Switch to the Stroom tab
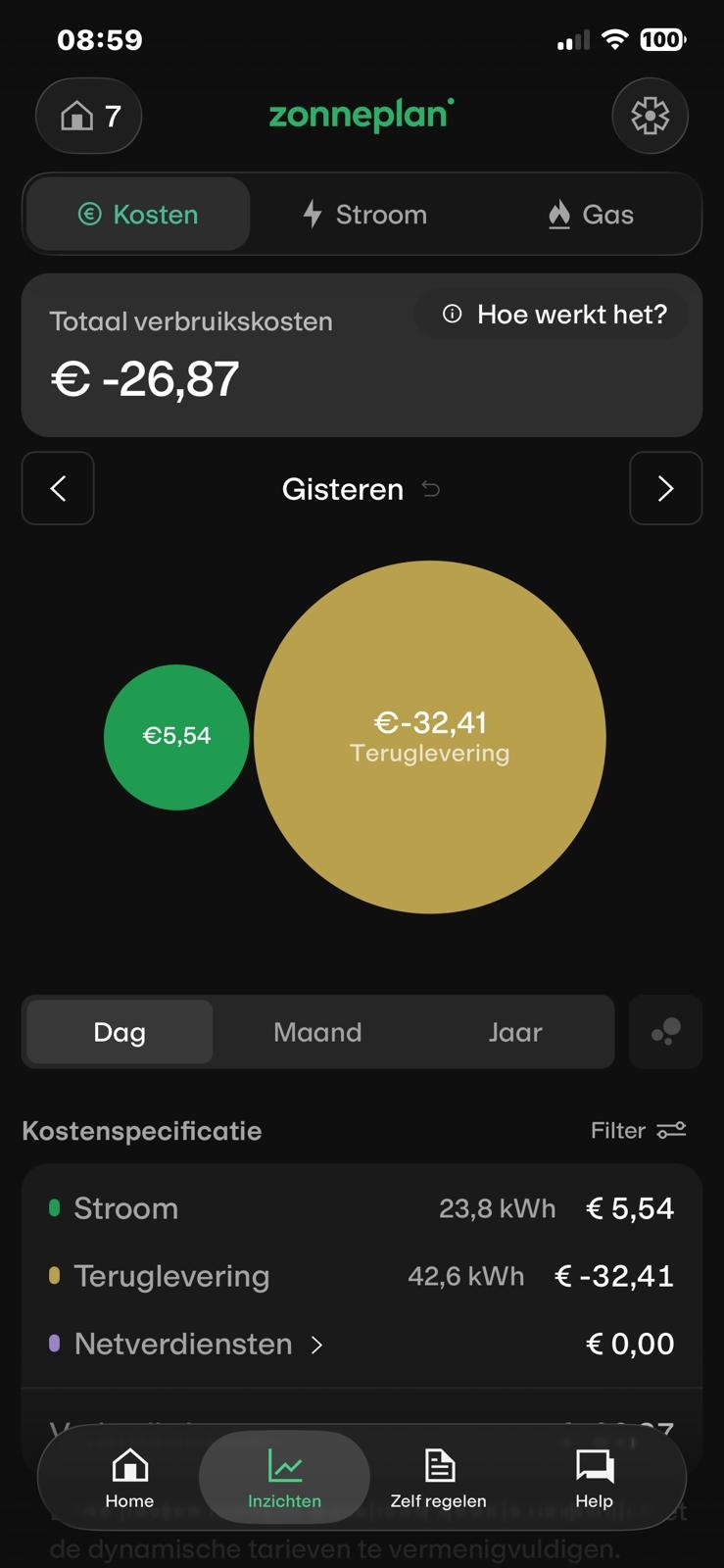The height and width of the screenshot is (1568, 724). (x=364, y=215)
